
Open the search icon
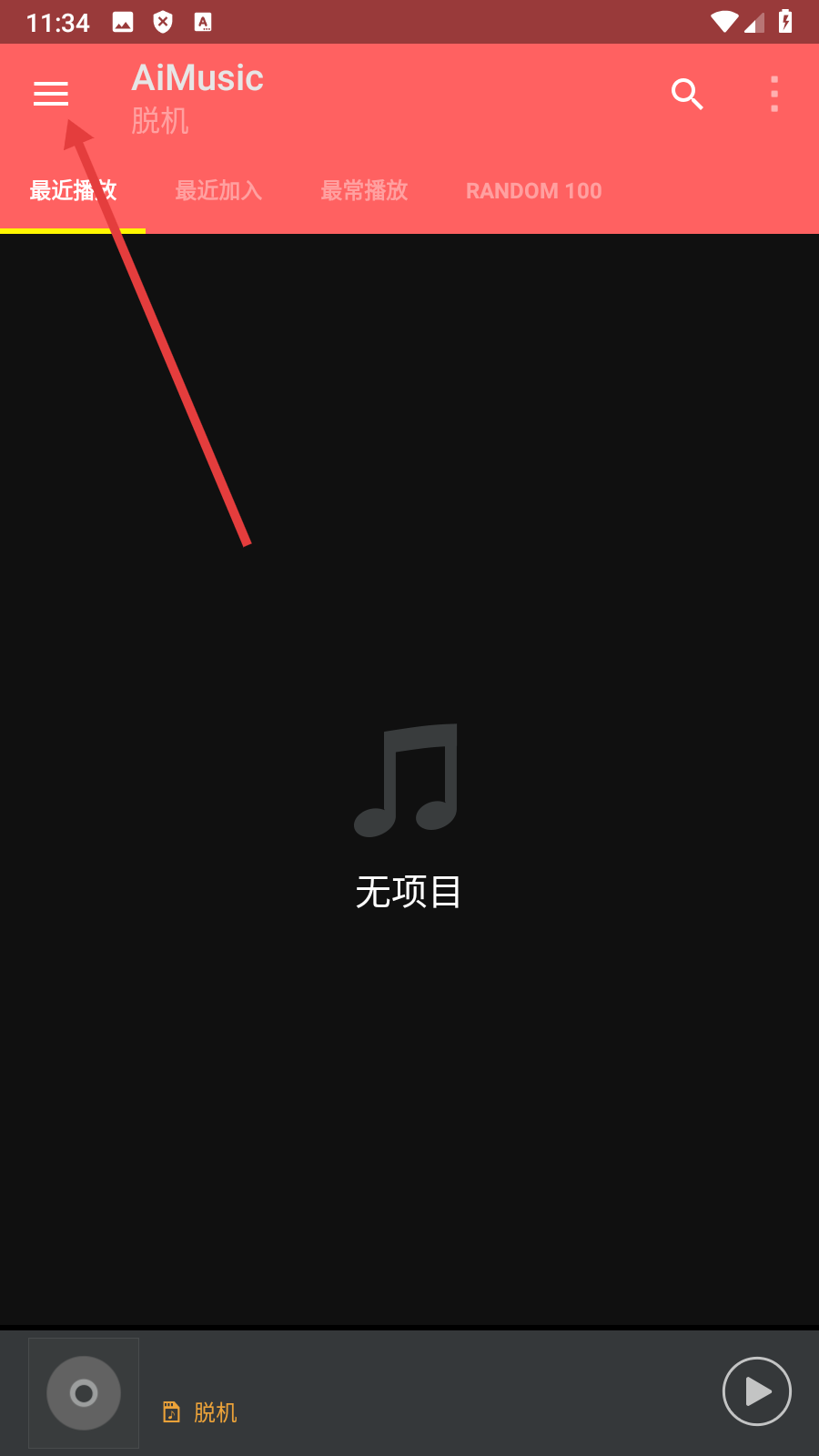tap(687, 94)
